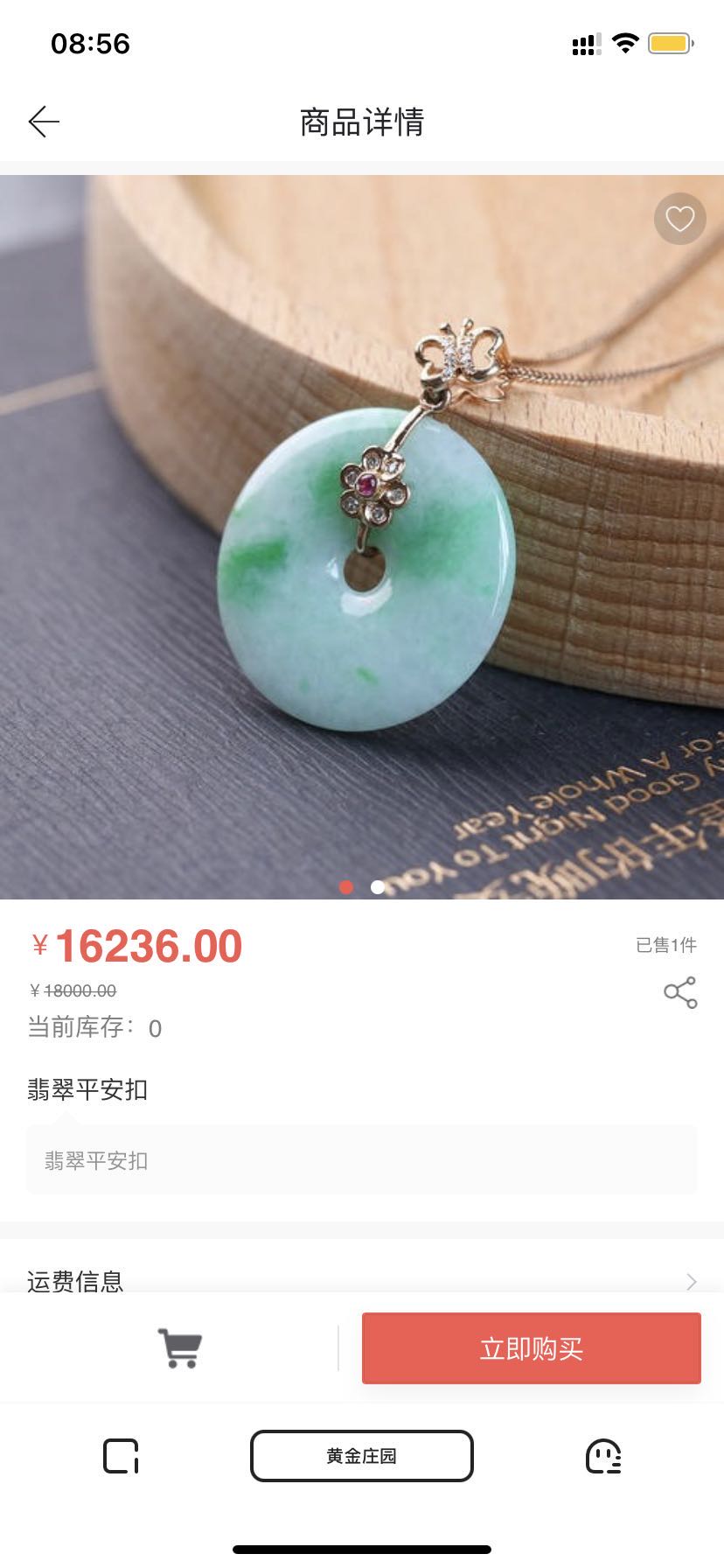This screenshot has height=1568, width=724.
Task: Open the 黄金庄园 button
Action: click(x=361, y=1456)
